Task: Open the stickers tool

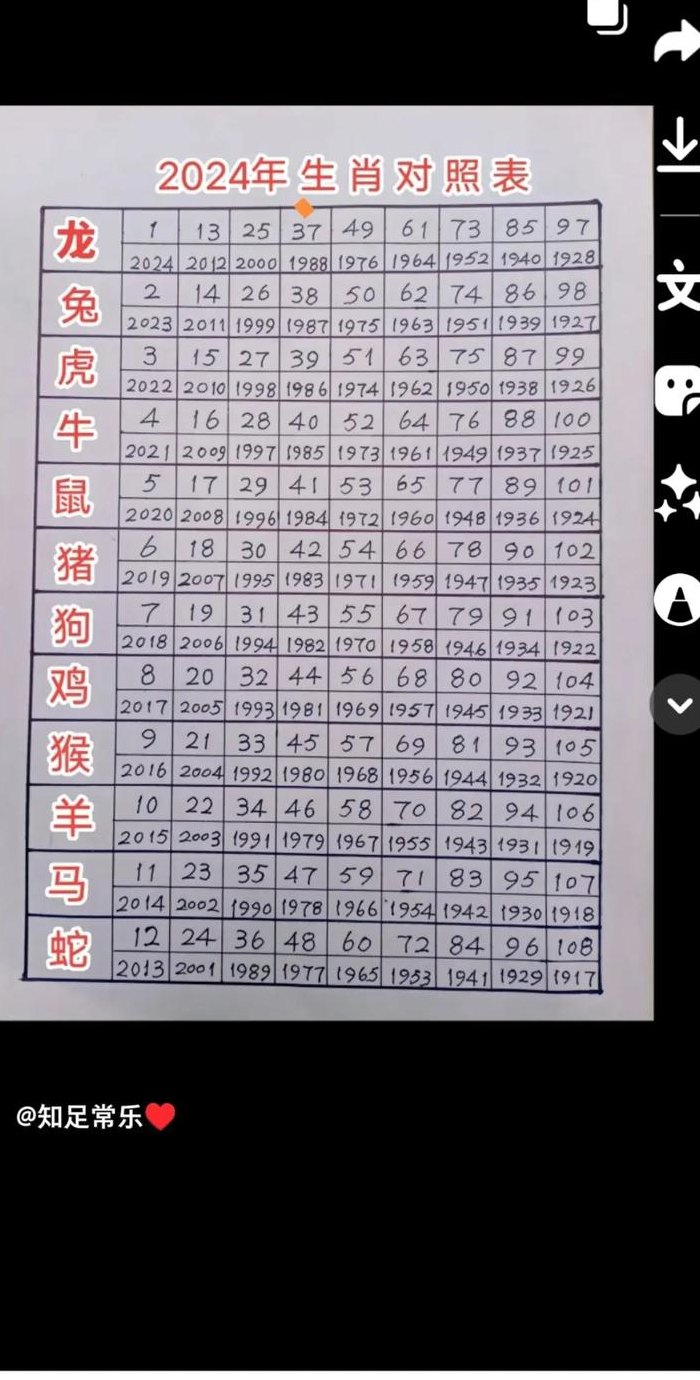Action: click(678, 391)
